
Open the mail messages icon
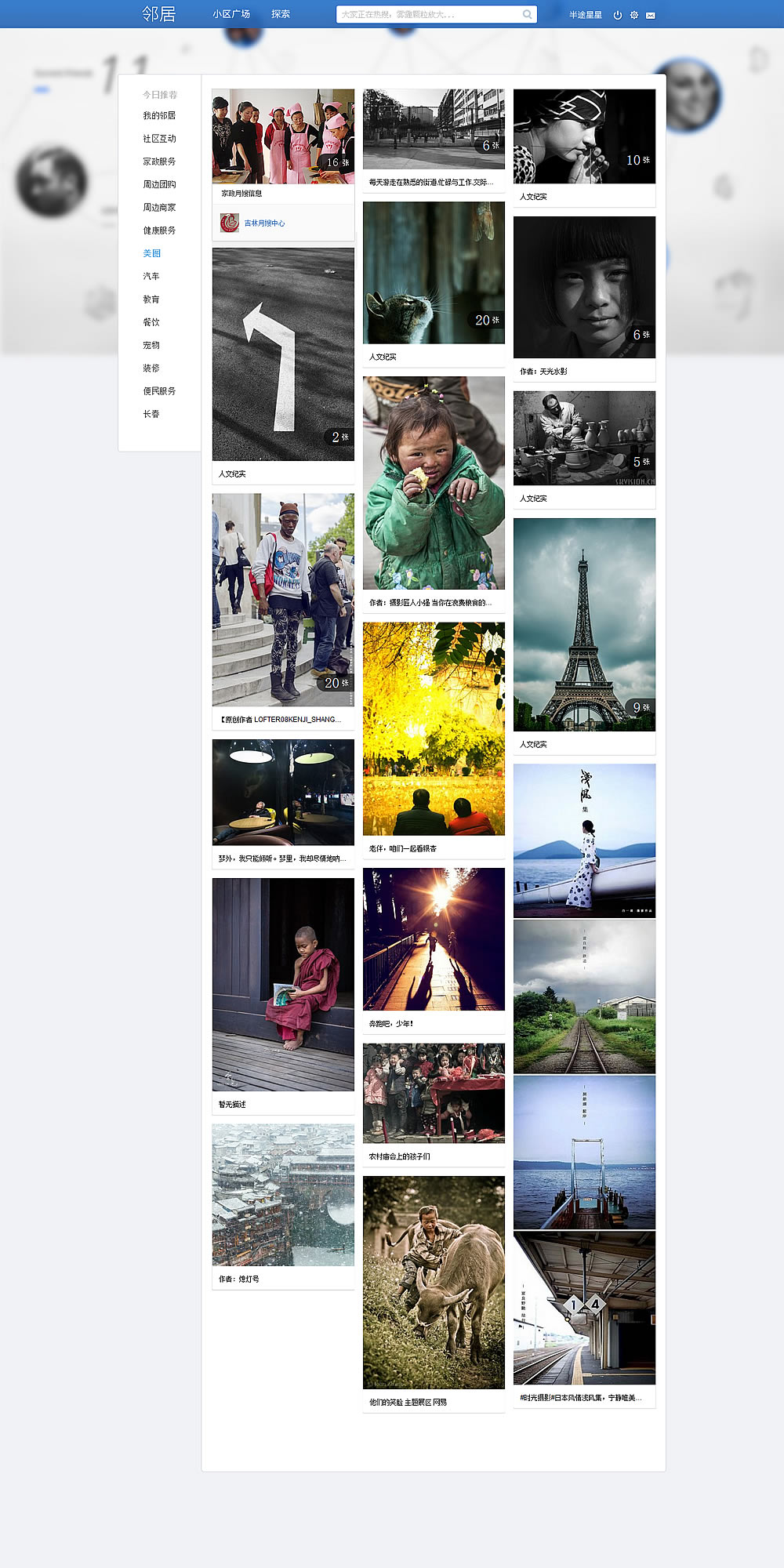click(x=651, y=15)
